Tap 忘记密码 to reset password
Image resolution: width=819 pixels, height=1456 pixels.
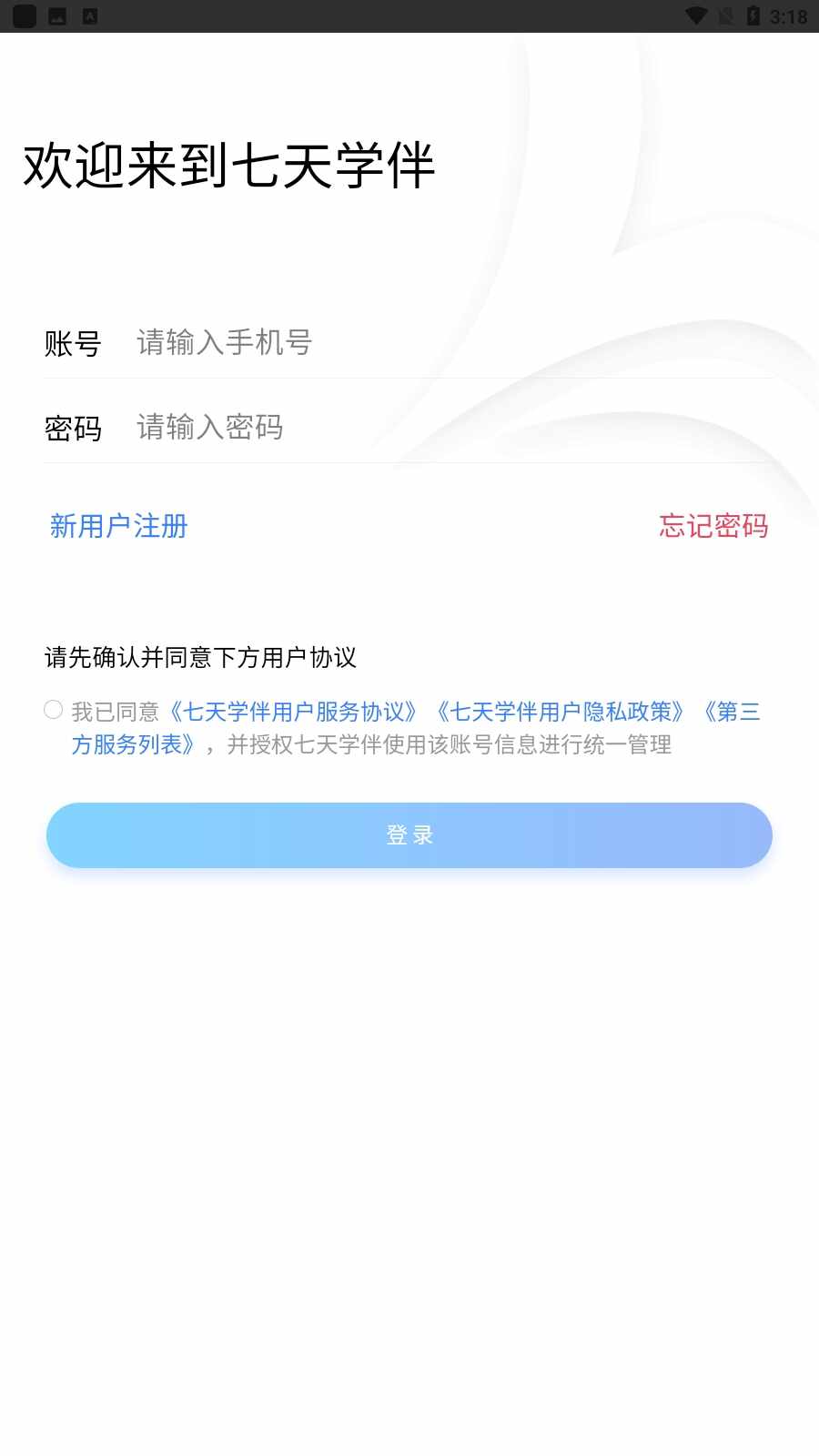(713, 526)
